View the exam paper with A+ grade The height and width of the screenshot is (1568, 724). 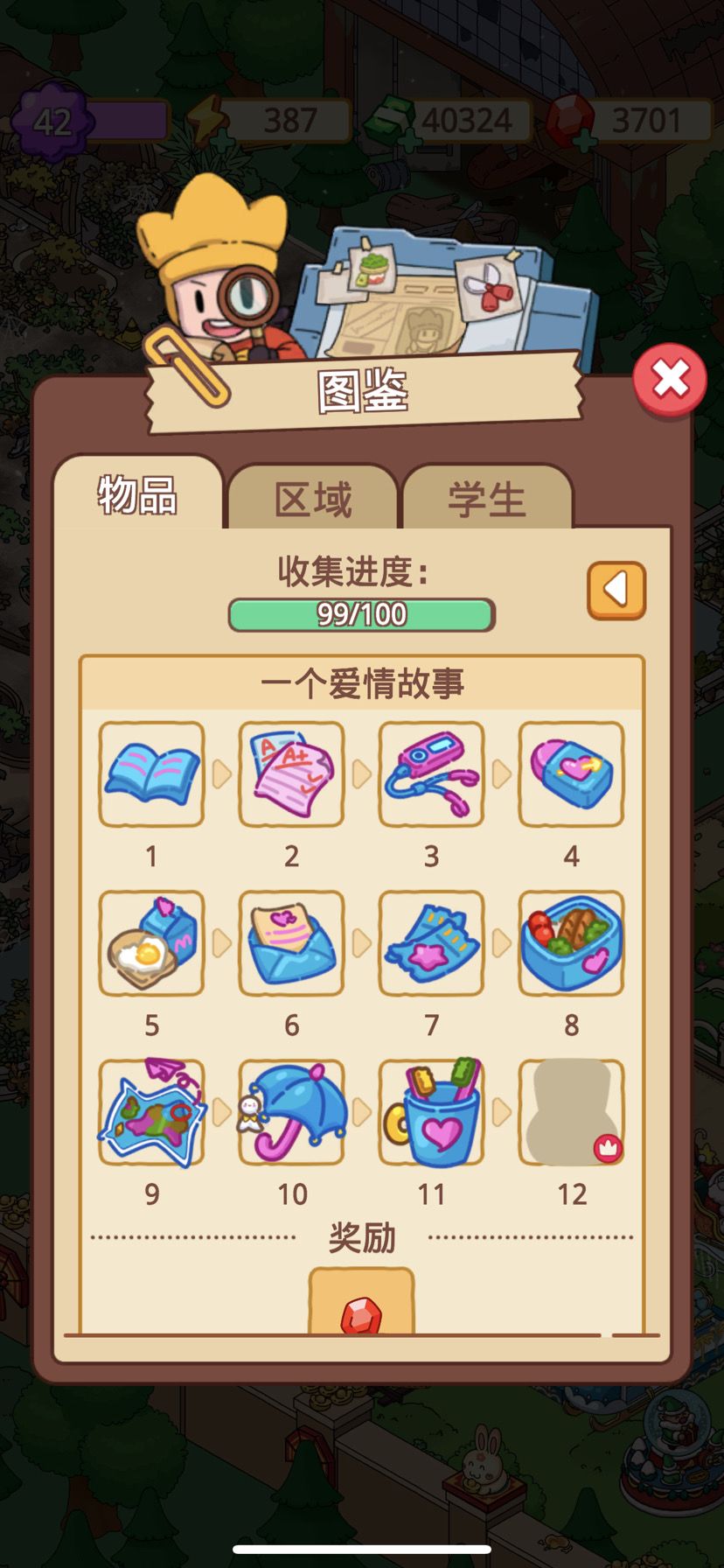pyautogui.click(x=290, y=773)
